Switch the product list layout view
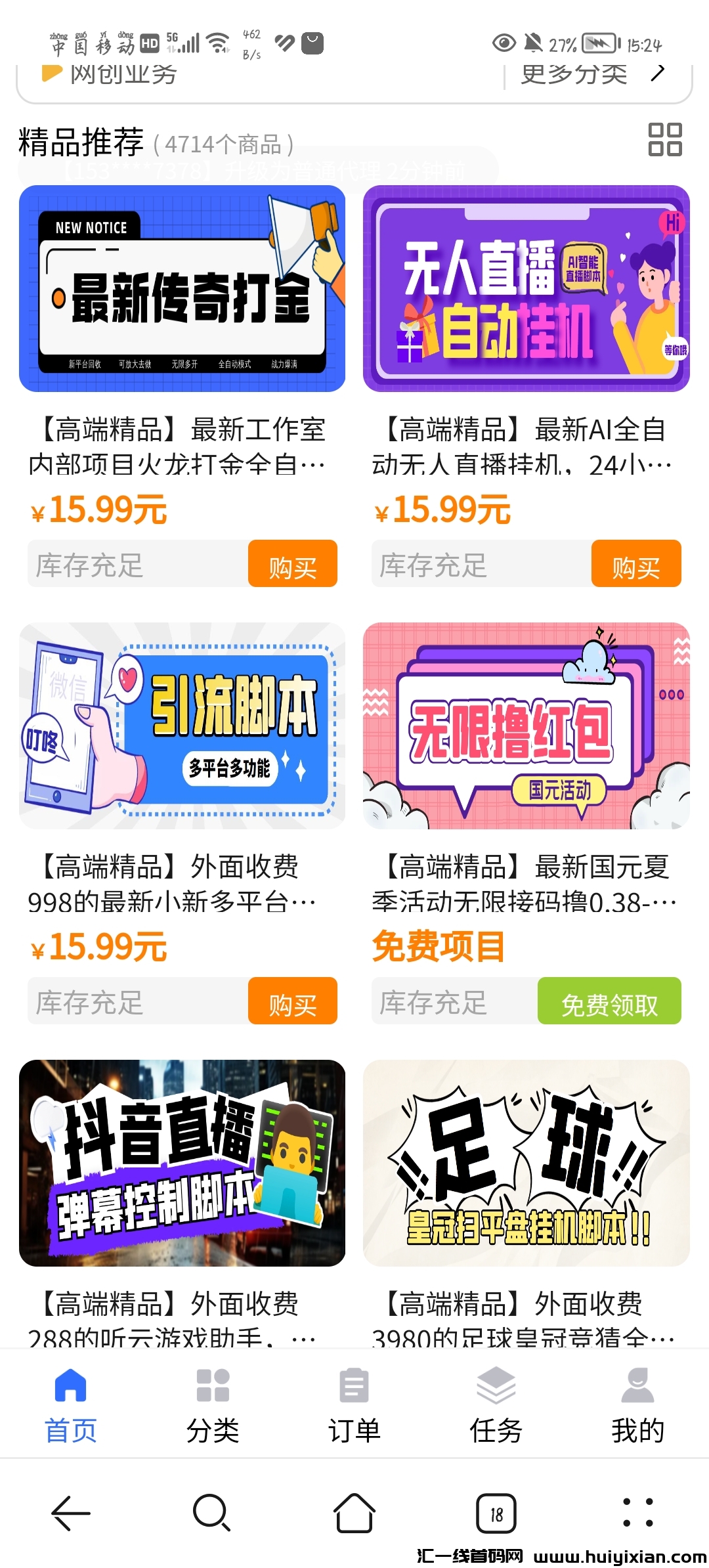Viewport: 709px width, 1568px height. tap(665, 139)
